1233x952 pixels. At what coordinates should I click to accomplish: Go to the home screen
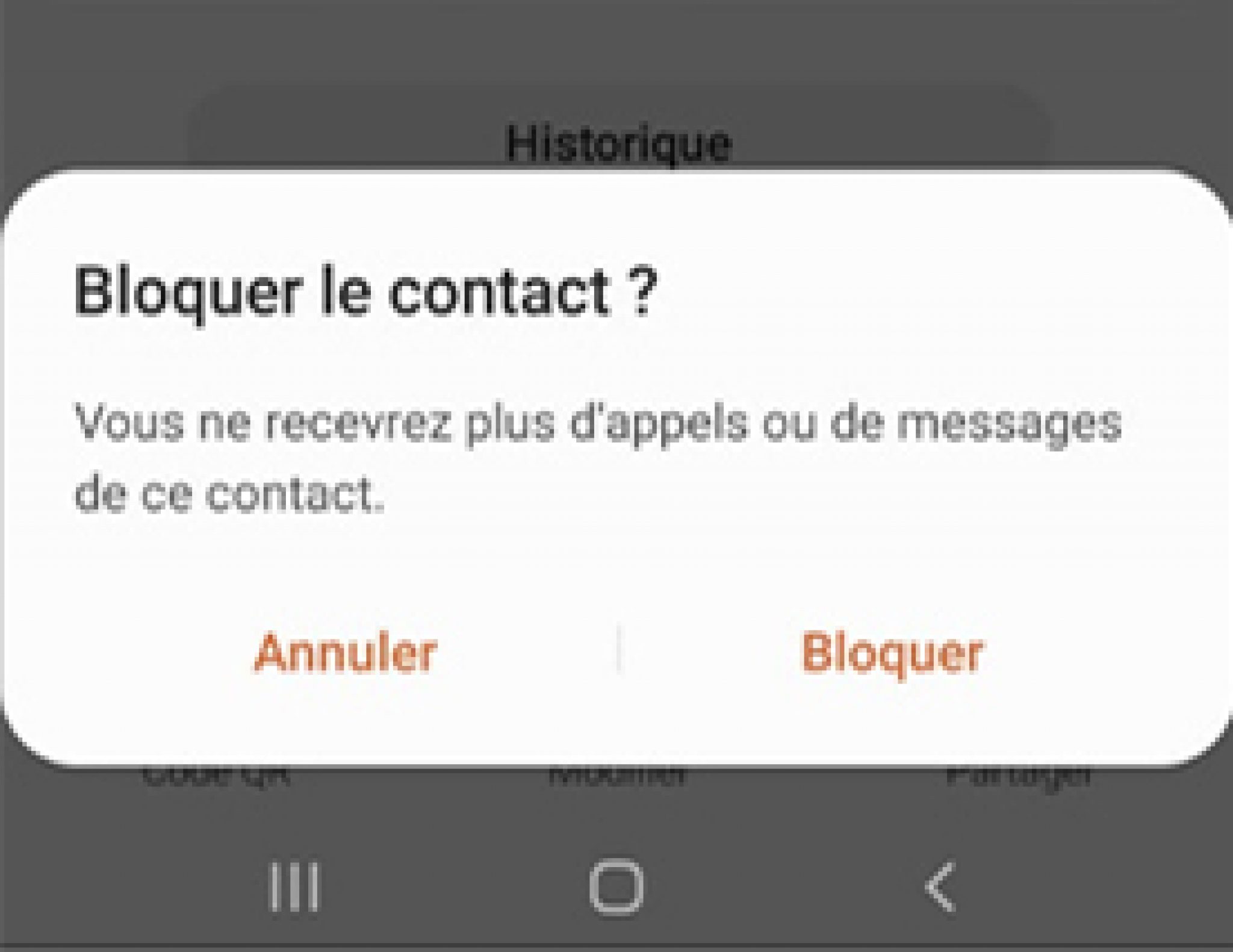click(x=616, y=886)
